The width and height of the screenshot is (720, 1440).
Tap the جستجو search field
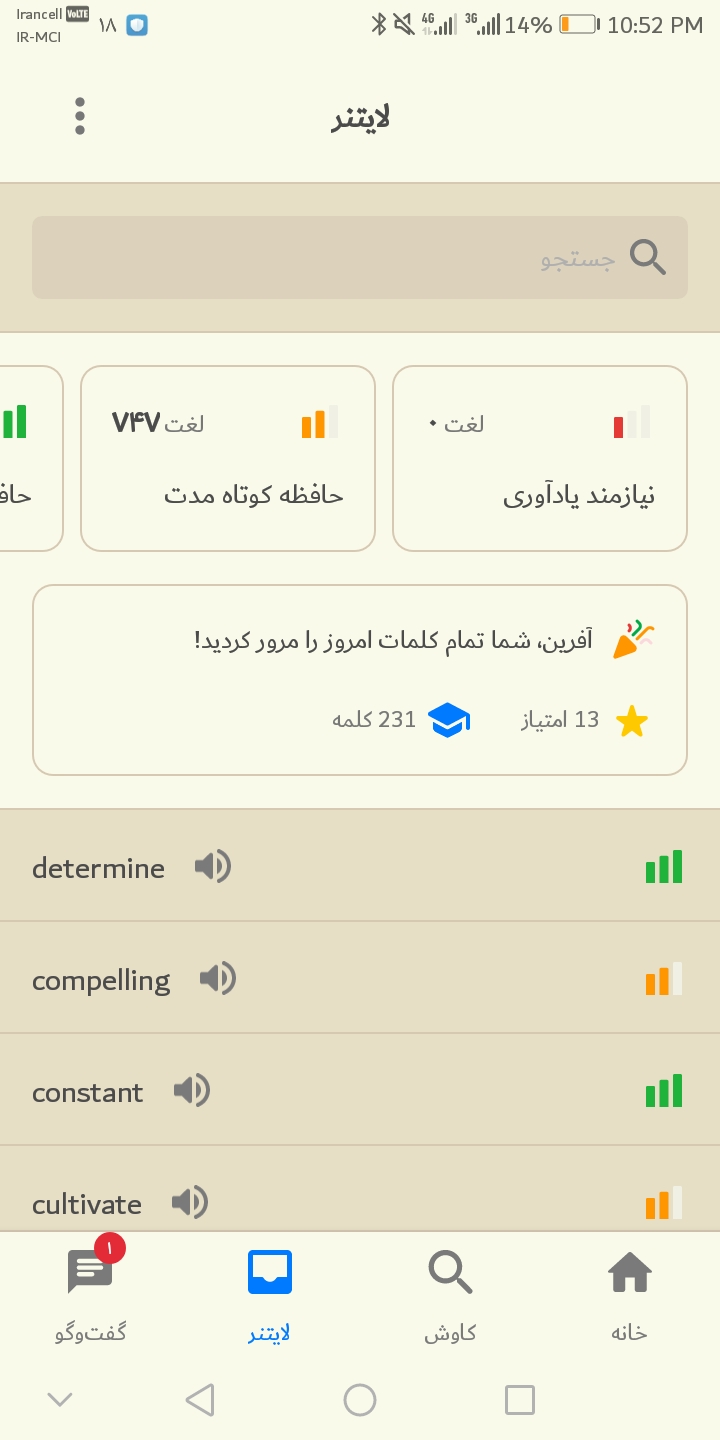360,258
